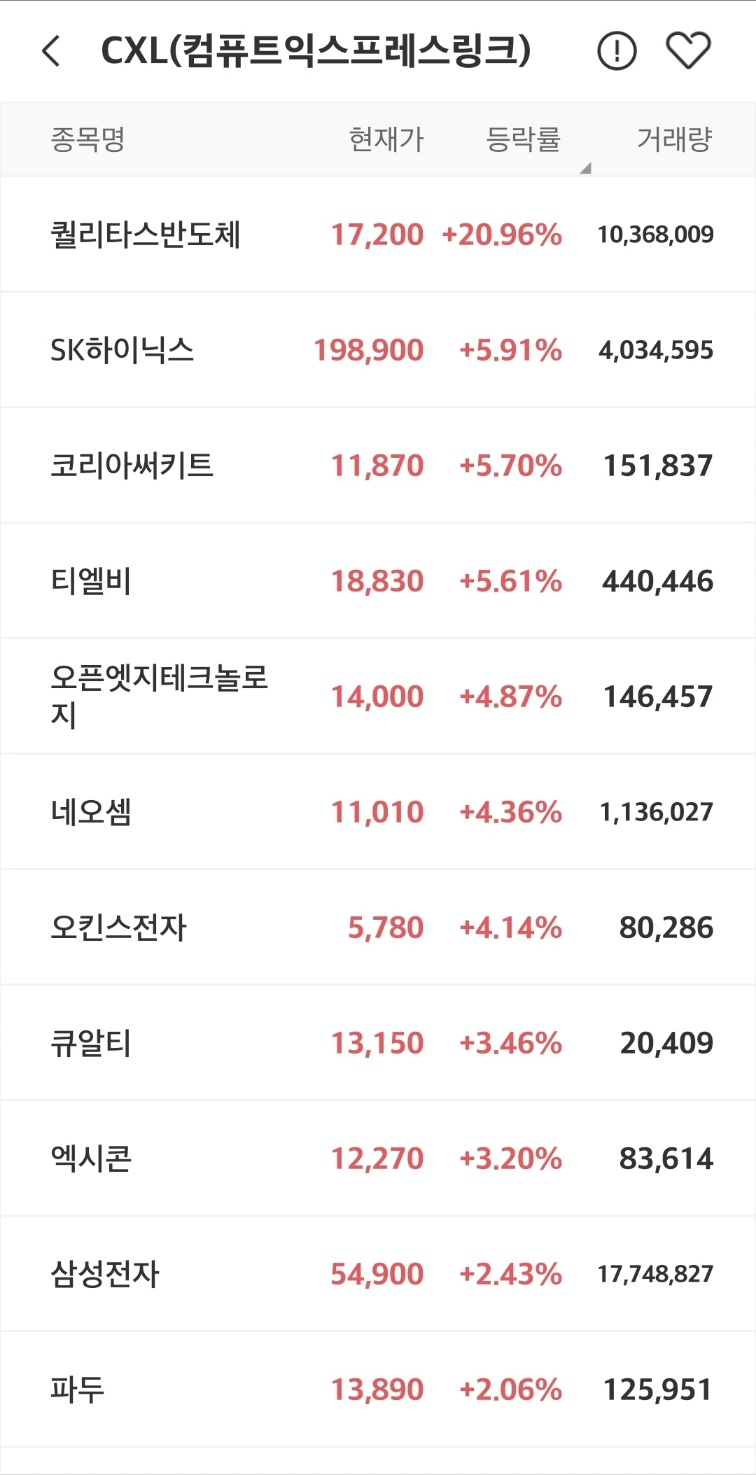Sort the list by 등락률 column

tap(523, 139)
